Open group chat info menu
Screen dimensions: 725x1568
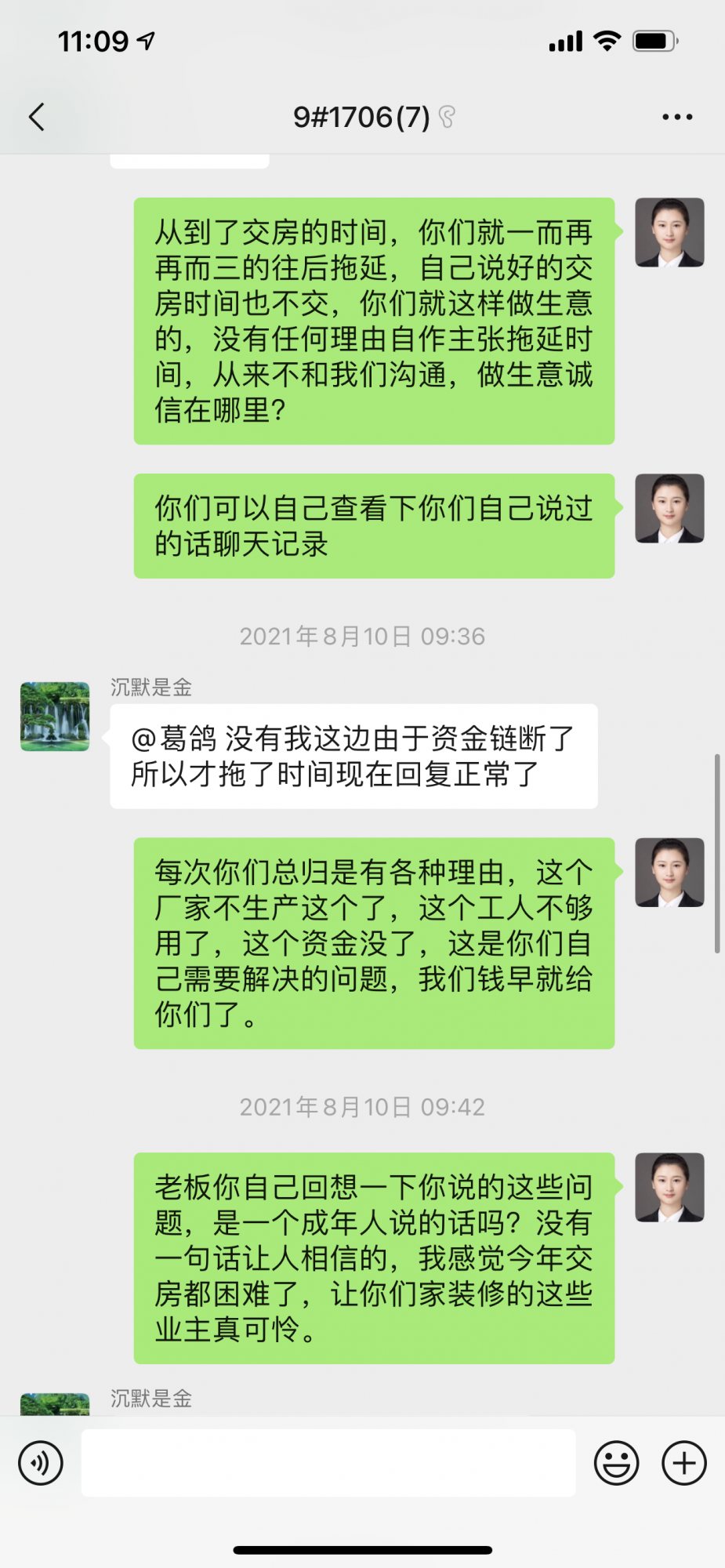(676, 117)
